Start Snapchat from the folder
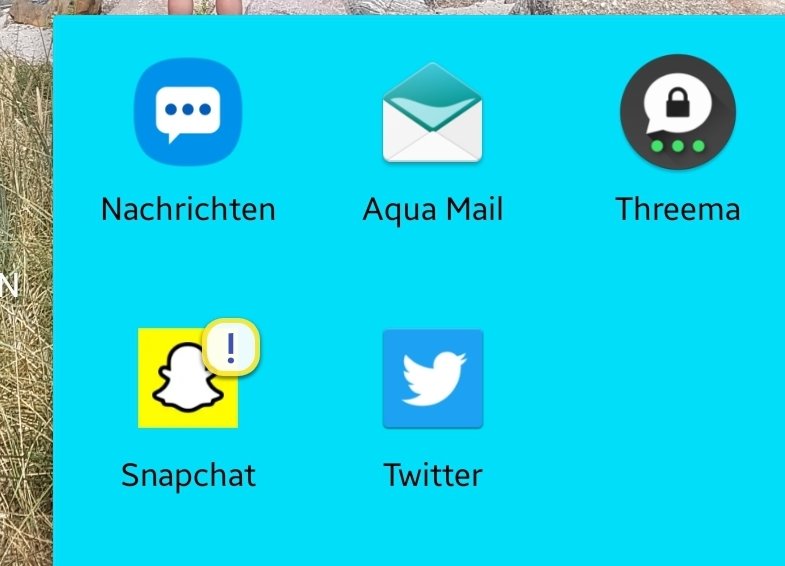 click(x=188, y=379)
